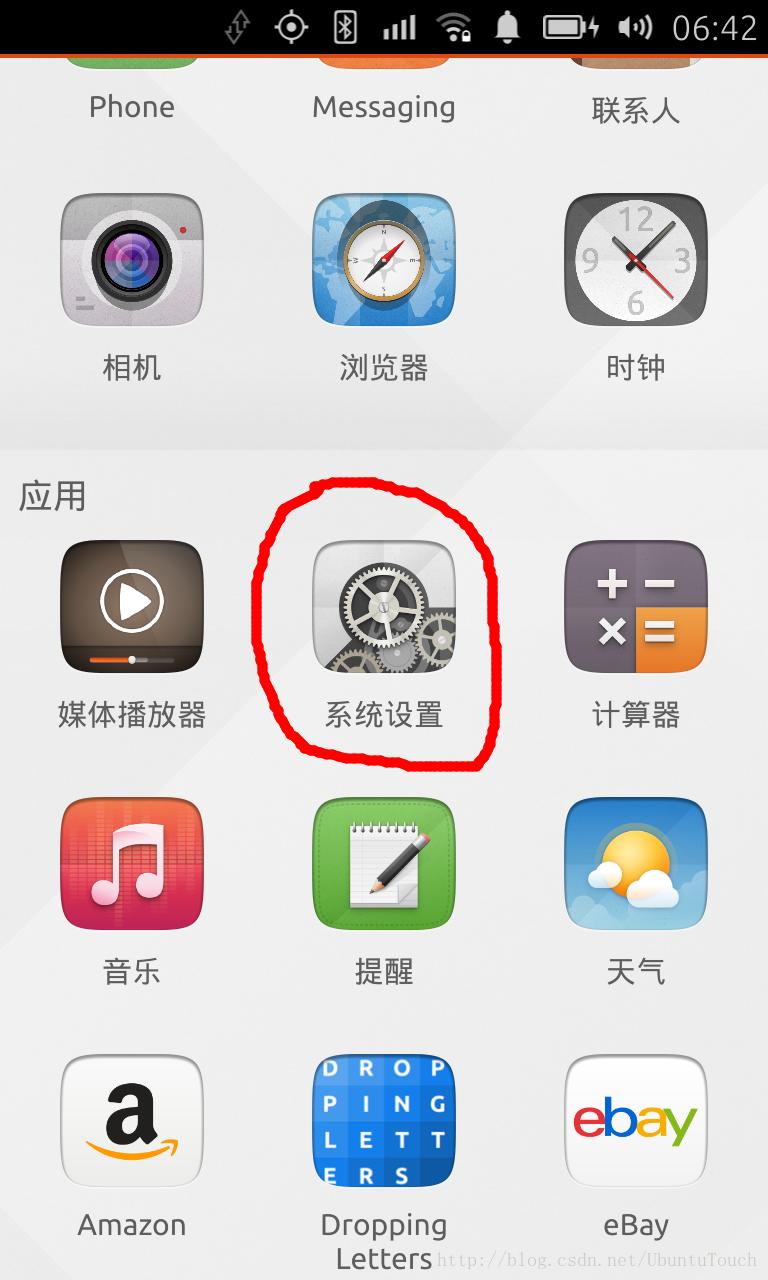The height and width of the screenshot is (1280, 768).
Task: Open the eBay app
Action: pyautogui.click(x=636, y=1121)
